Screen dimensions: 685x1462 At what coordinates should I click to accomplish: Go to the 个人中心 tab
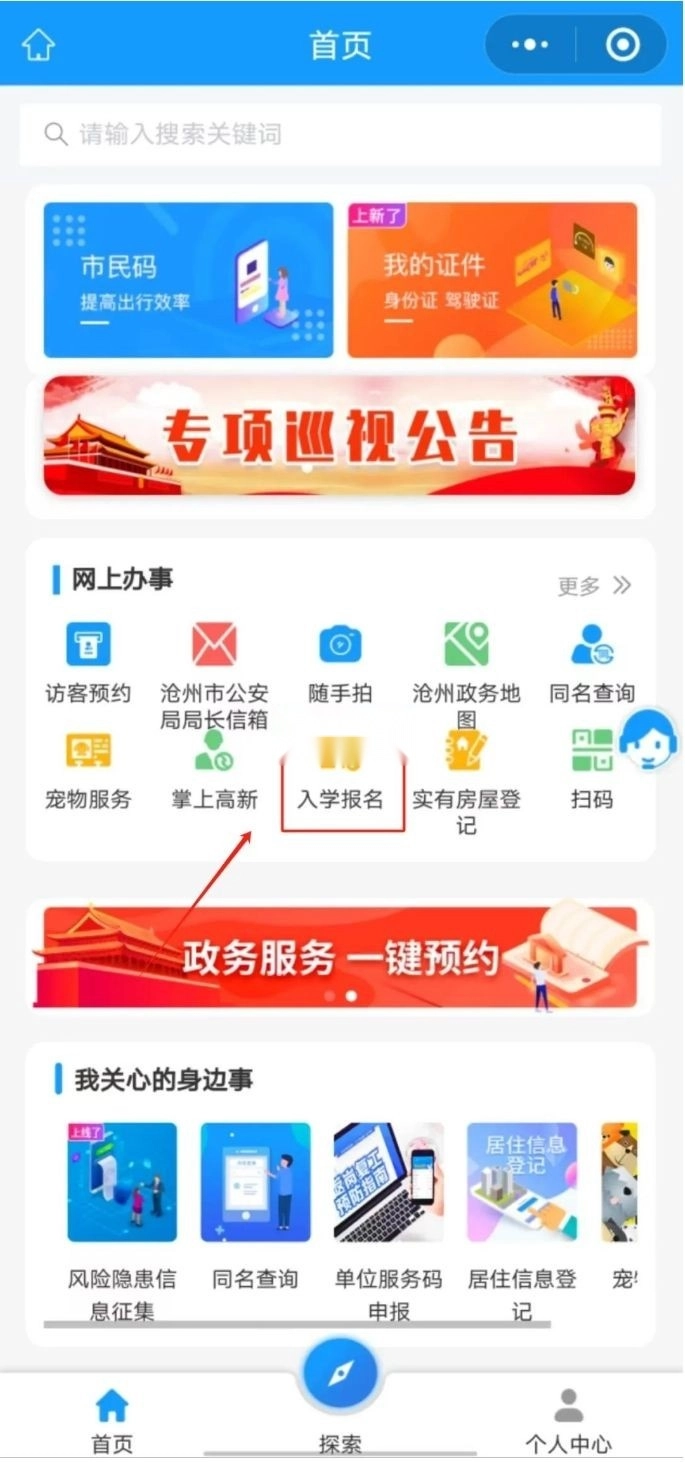(568, 1420)
